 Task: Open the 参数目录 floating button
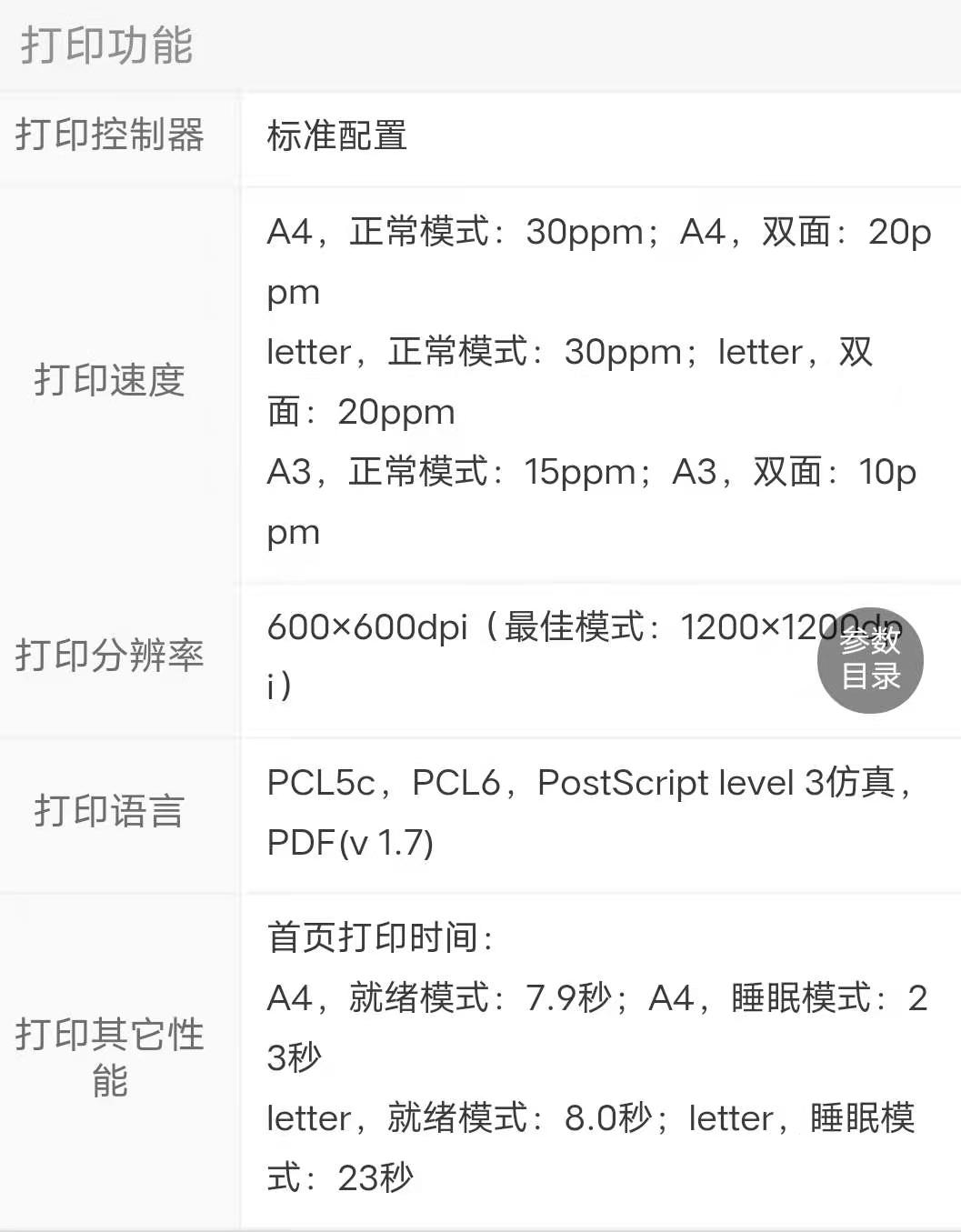point(870,660)
